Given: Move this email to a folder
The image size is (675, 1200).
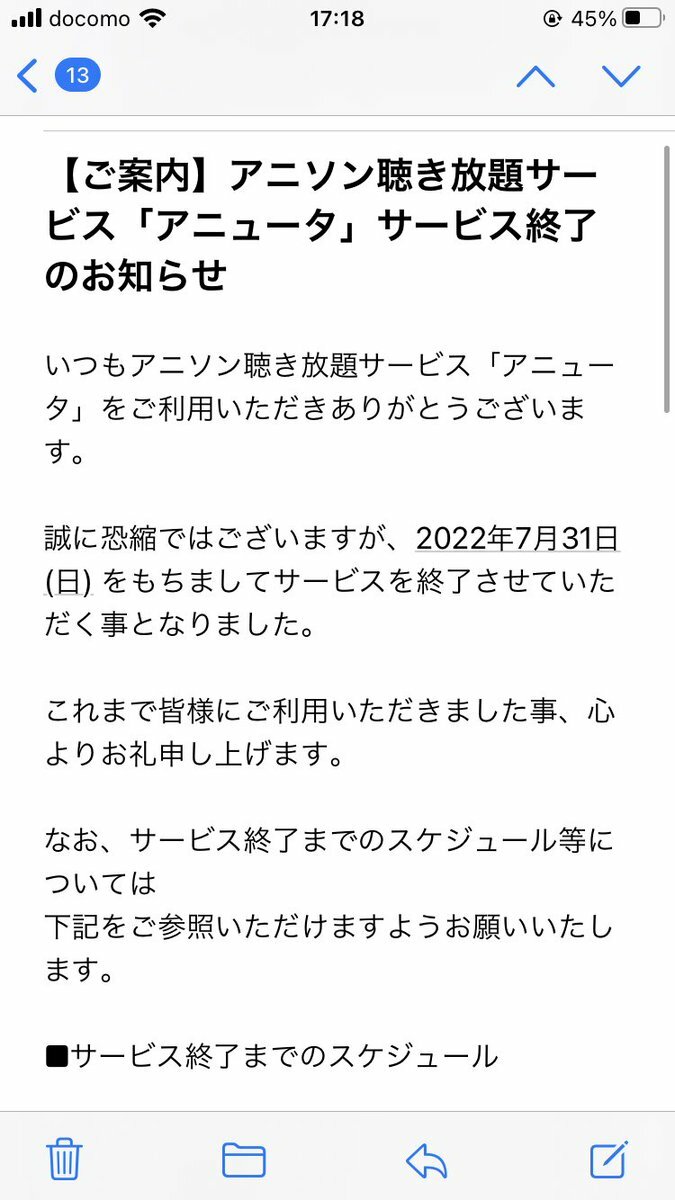Looking at the screenshot, I should click(244, 1160).
